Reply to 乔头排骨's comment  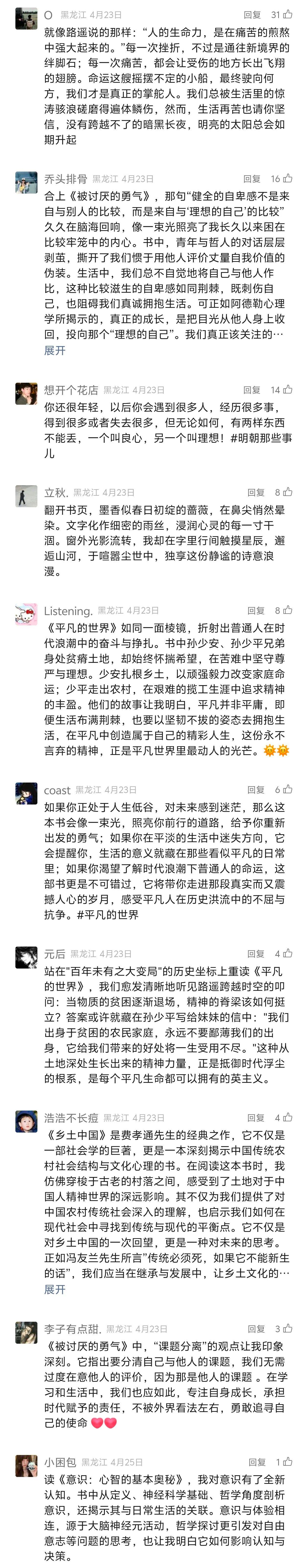pos(252,178)
